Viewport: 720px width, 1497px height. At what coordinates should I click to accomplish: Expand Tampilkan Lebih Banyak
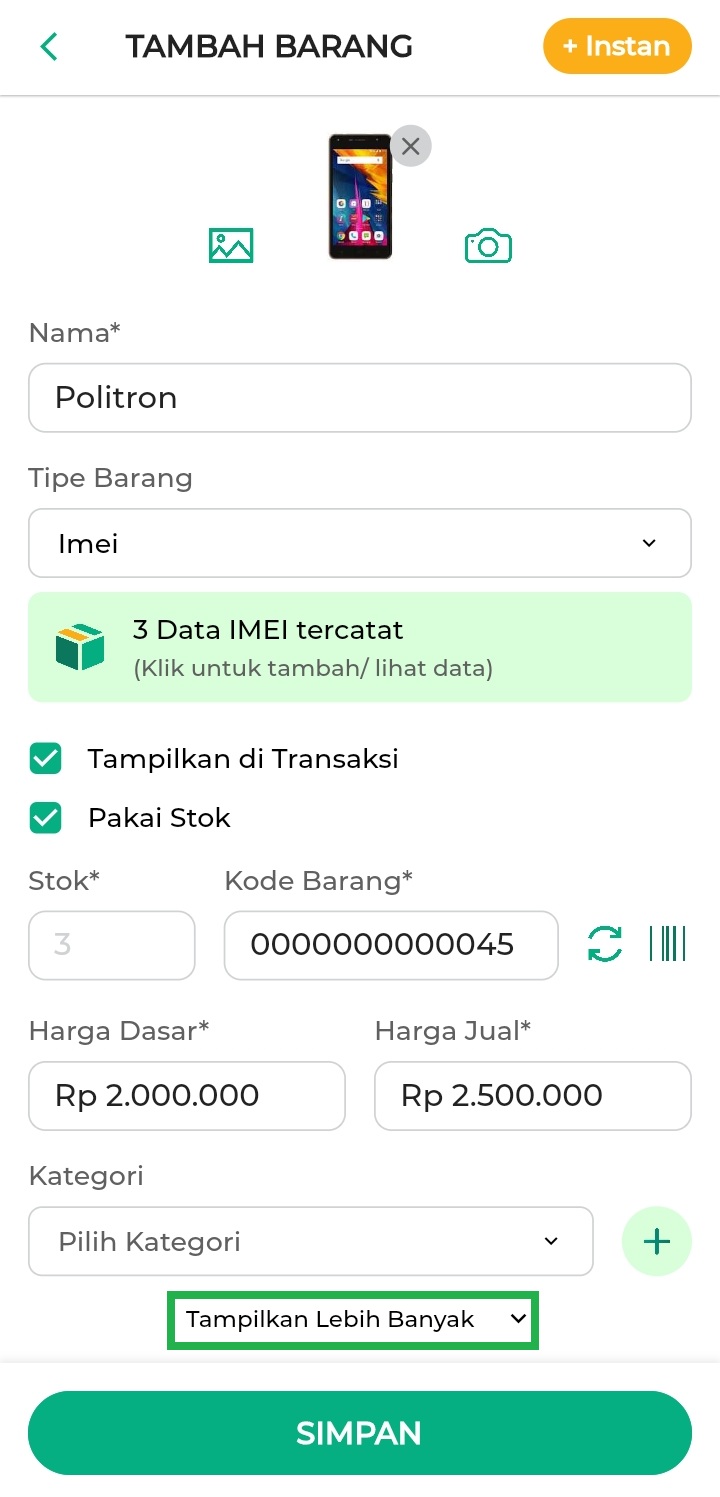[353, 1320]
